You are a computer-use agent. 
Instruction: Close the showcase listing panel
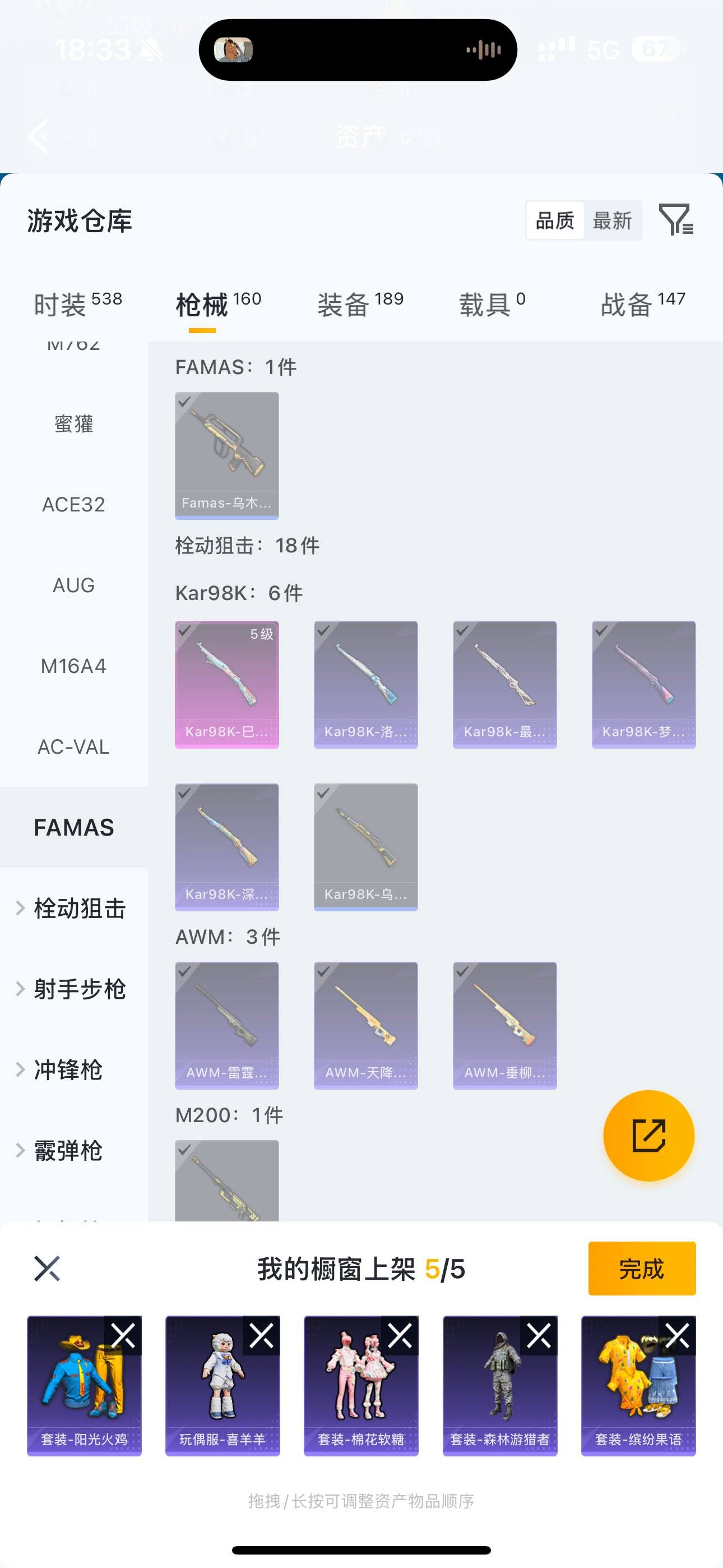[x=47, y=1269]
